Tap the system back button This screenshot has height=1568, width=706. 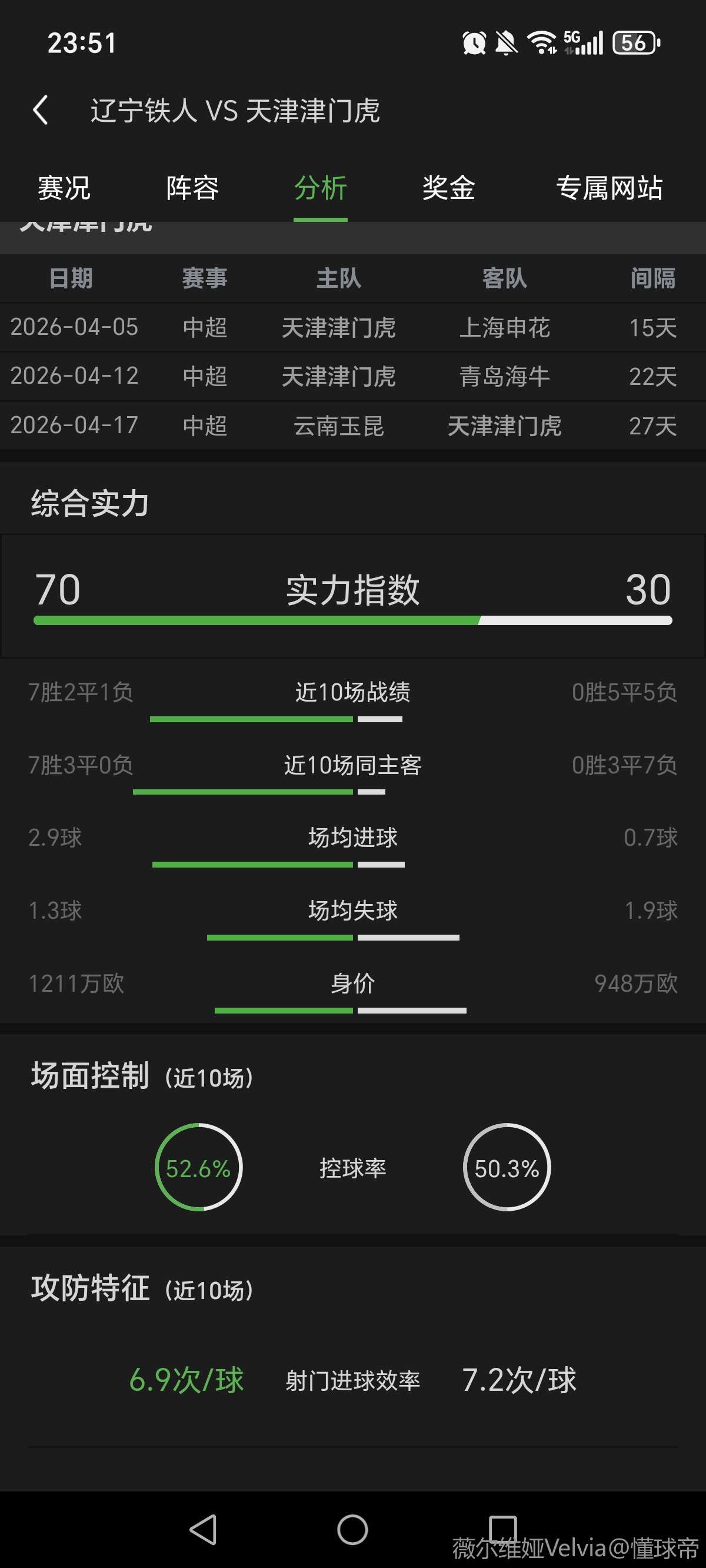click(204, 1530)
